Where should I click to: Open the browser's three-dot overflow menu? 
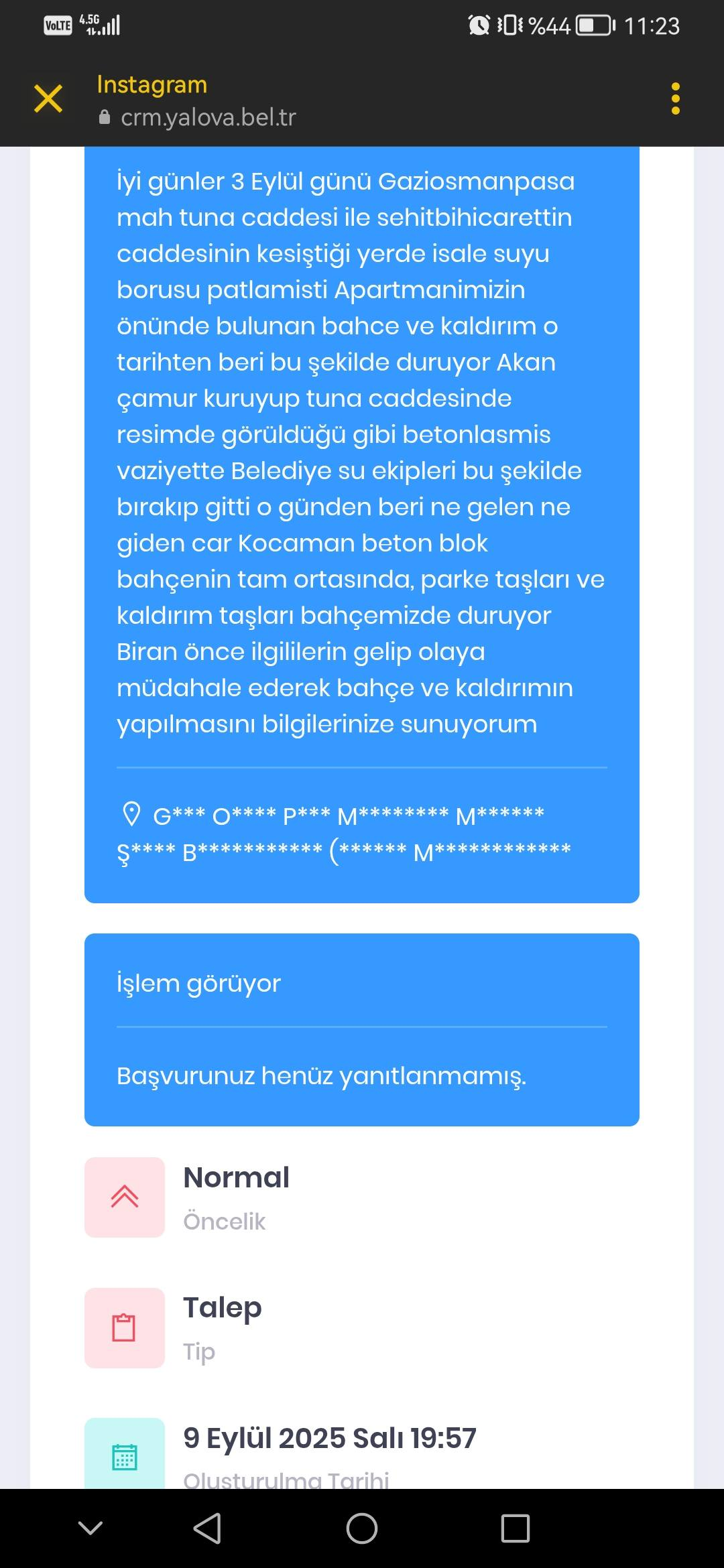[675, 99]
